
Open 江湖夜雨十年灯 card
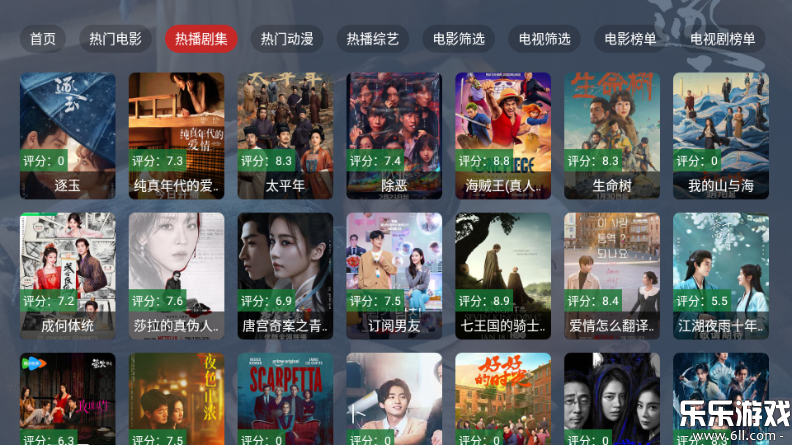click(720, 275)
